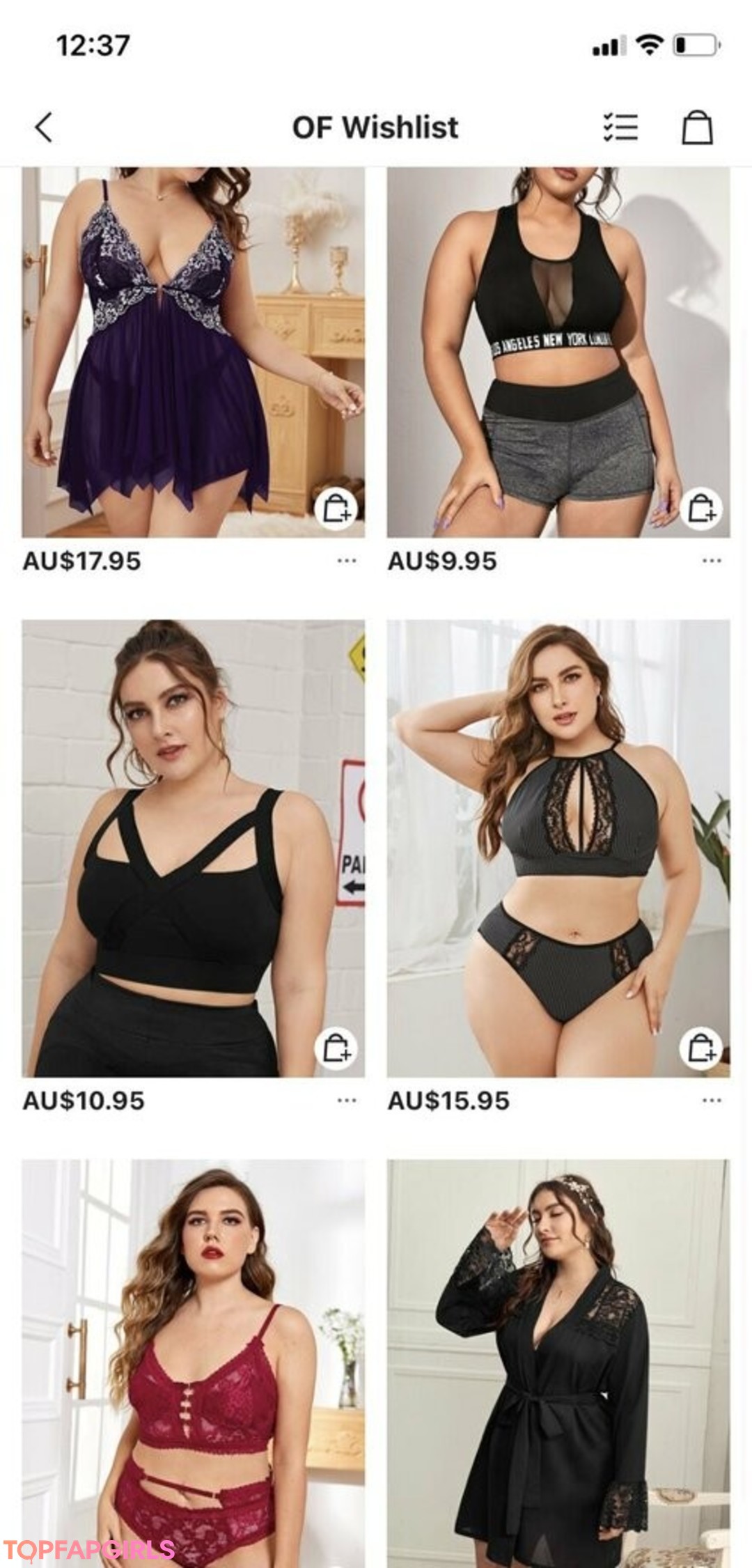Add the AU$15.95 item to bag
The image size is (752, 1568).
pos(701,1048)
